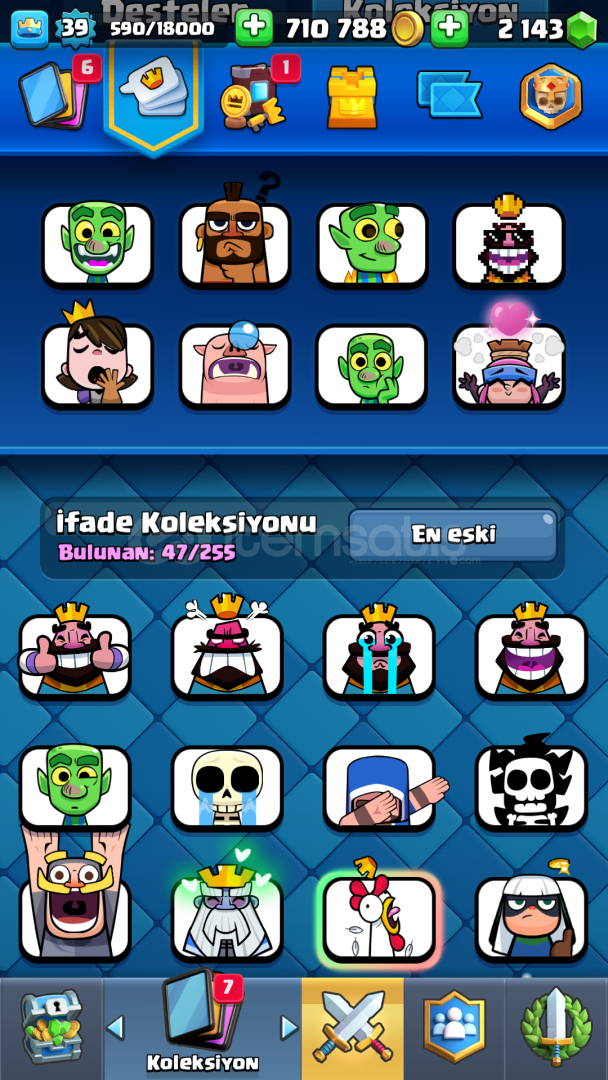Open the skull king badge tab
The image size is (608, 1080).
coord(551,96)
